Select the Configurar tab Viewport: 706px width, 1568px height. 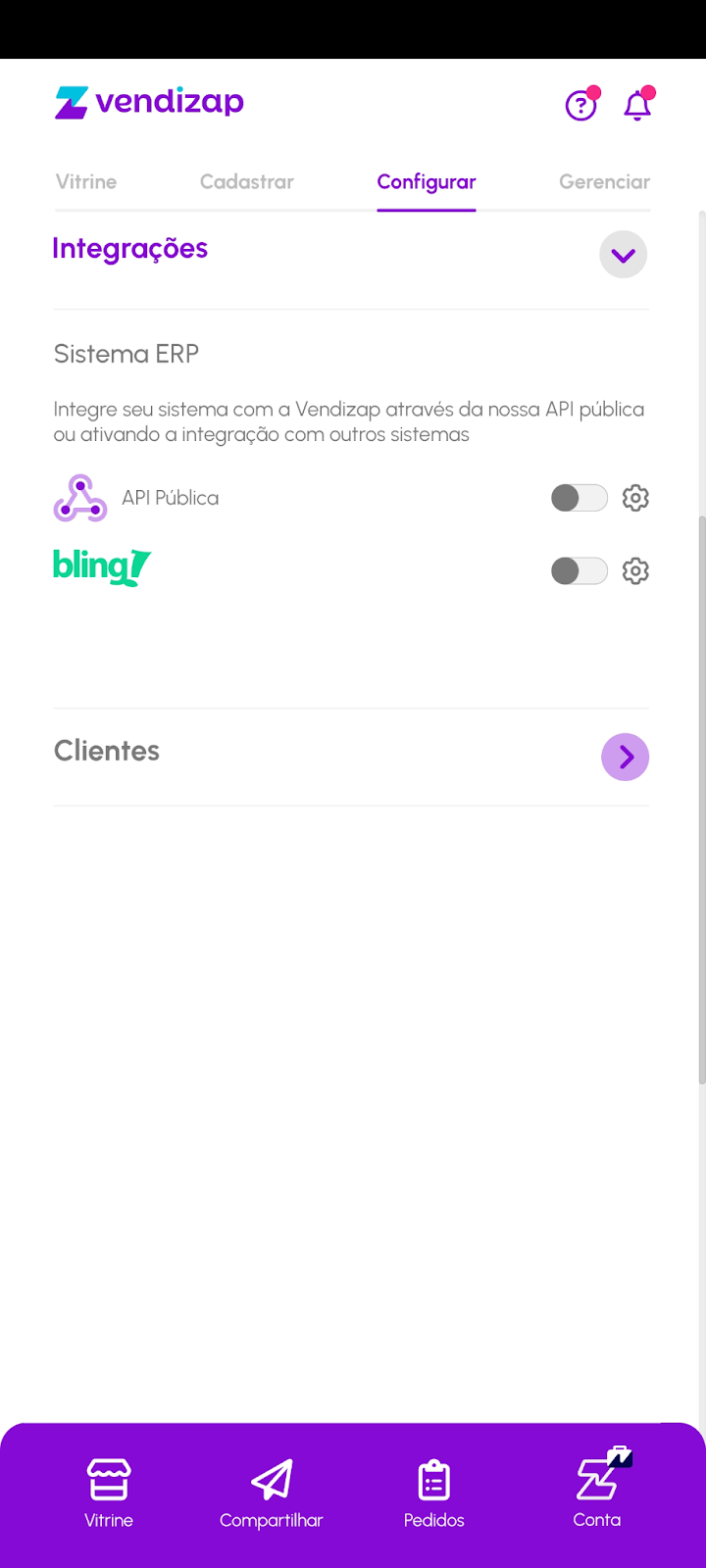(427, 182)
